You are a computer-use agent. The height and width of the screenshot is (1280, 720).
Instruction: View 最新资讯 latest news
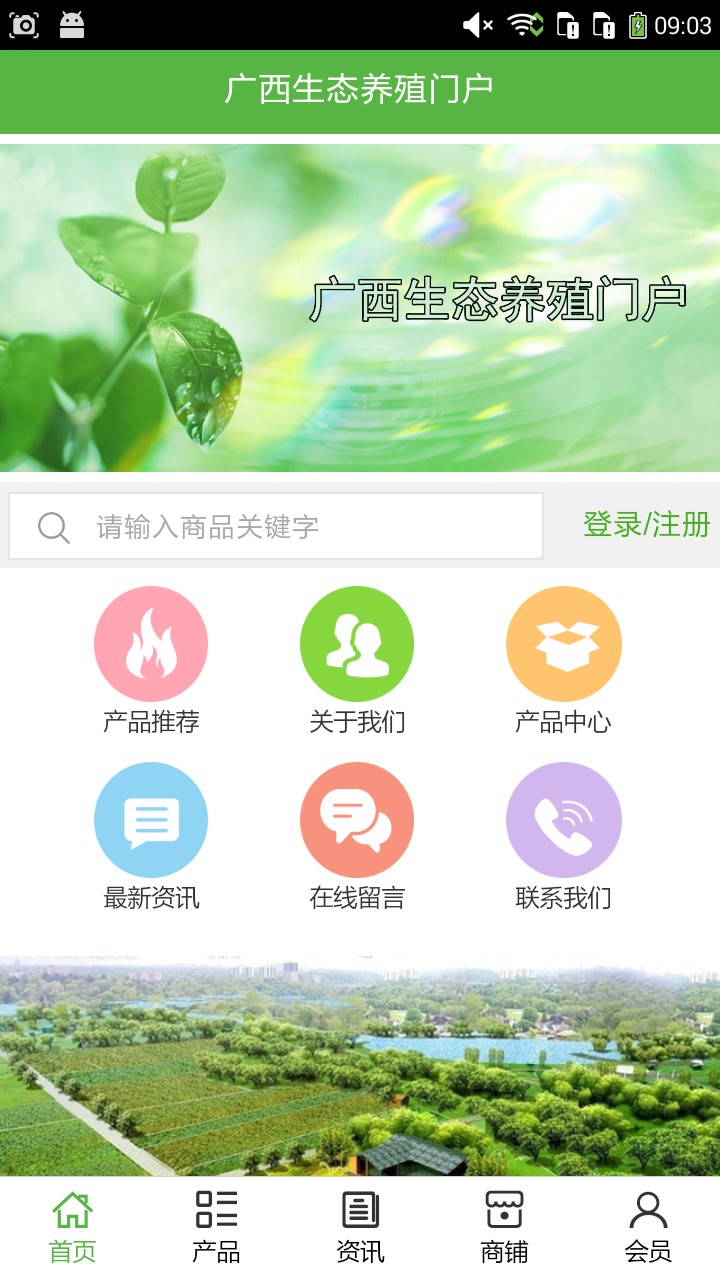pyautogui.click(x=151, y=836)
